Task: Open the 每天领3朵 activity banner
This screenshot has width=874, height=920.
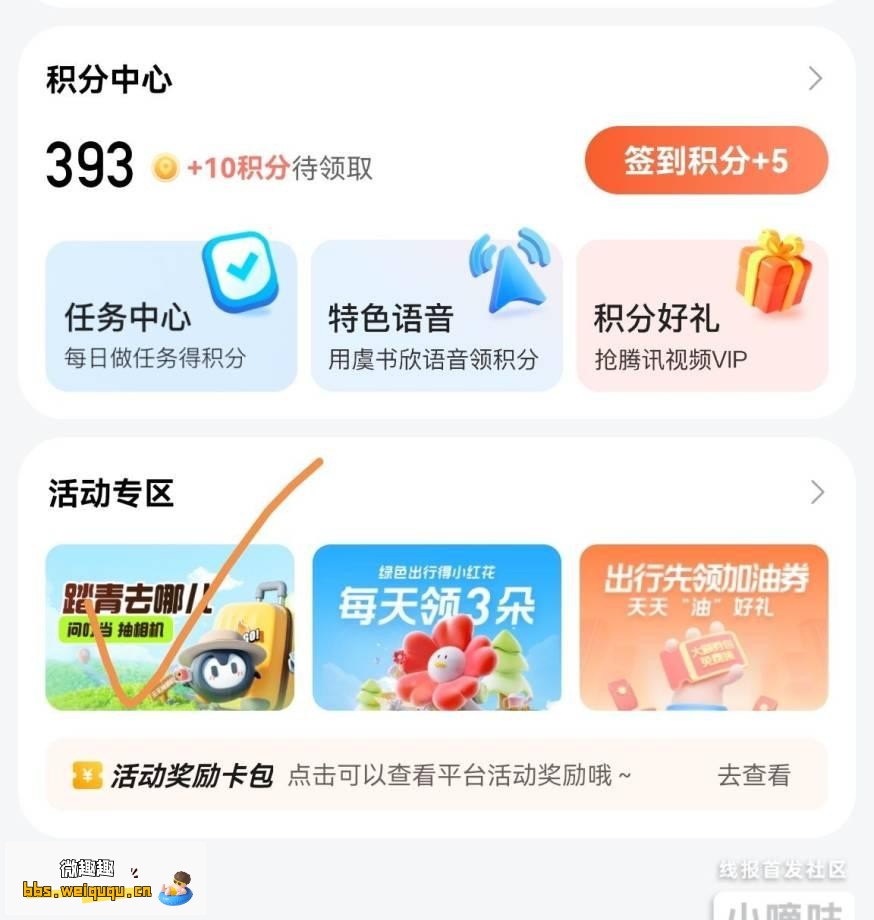Action: pos(436,627)
